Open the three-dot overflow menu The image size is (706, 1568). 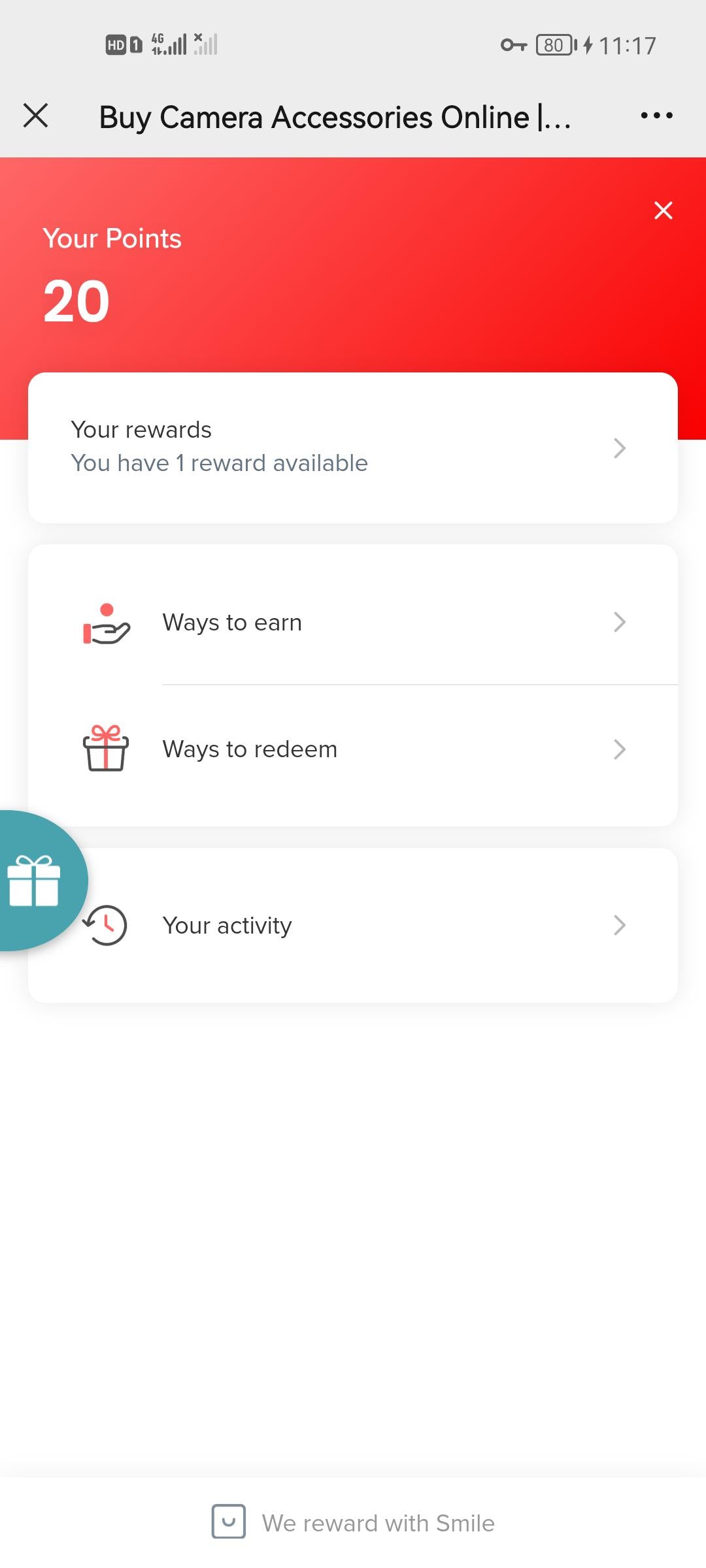(x=656, y=116)
